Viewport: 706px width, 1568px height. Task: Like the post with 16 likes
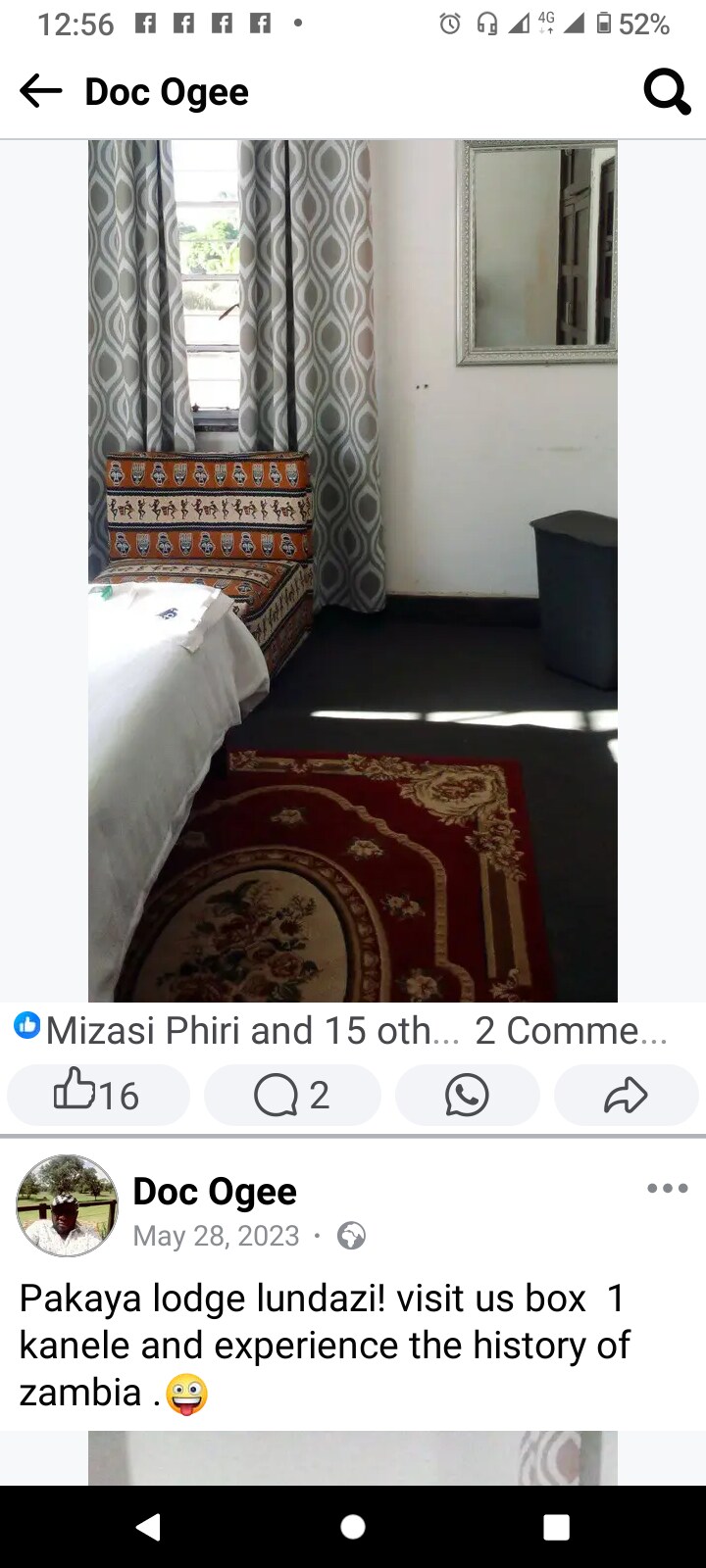pos(98,1095)
